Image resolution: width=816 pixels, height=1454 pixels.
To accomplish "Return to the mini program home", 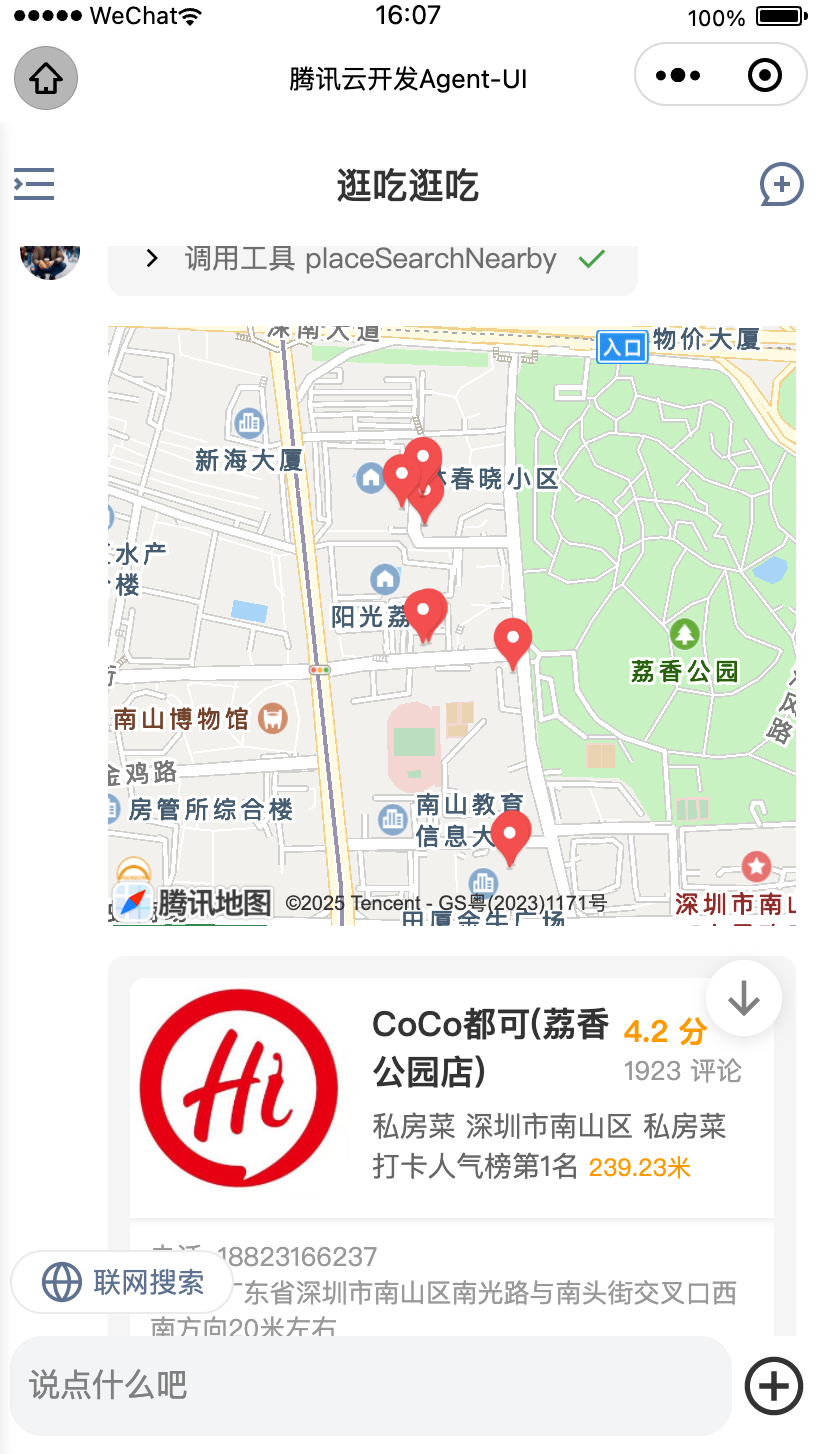I will (46, 78).
